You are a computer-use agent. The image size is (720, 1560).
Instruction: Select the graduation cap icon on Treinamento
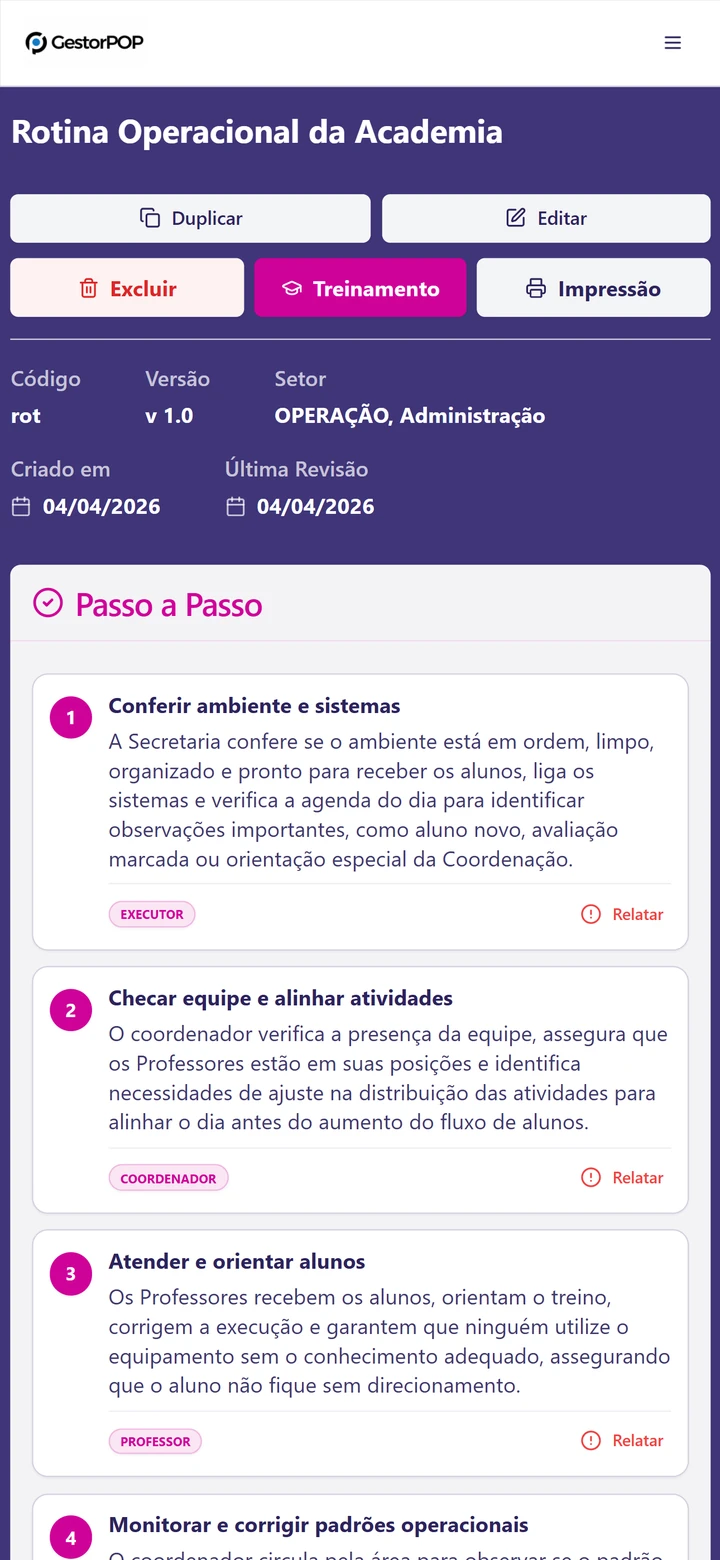pos(291,288)
